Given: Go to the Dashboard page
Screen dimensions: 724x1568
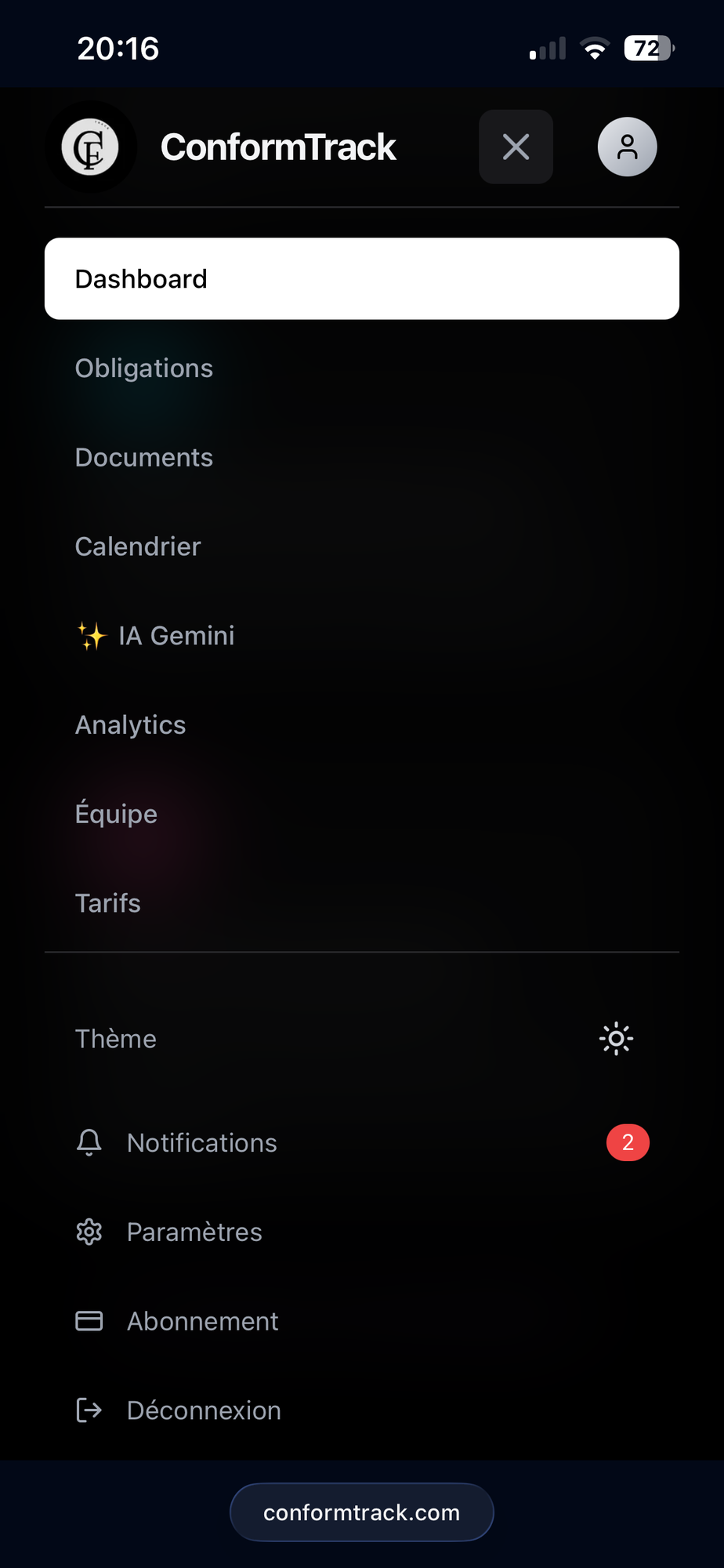Looking at the screenshot, I should (x=361, y=278).
